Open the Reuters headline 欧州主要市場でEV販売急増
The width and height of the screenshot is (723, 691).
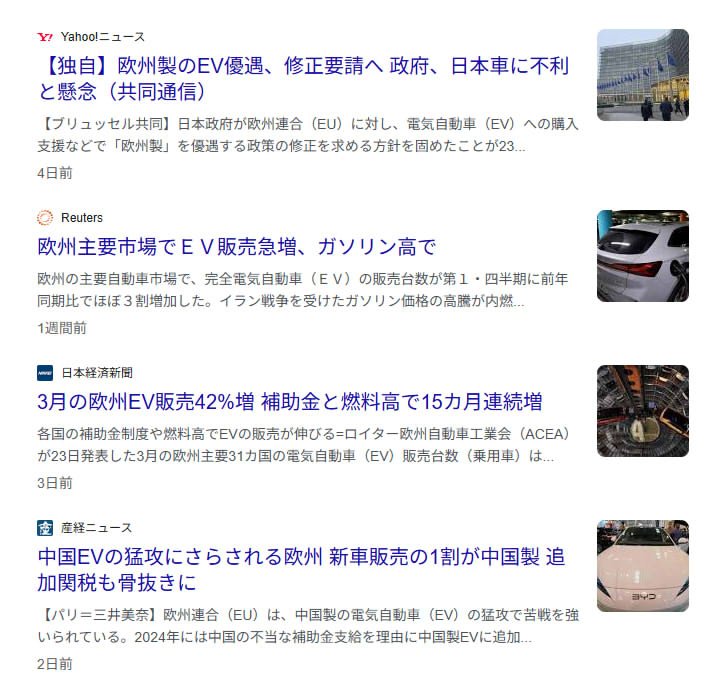237,246
